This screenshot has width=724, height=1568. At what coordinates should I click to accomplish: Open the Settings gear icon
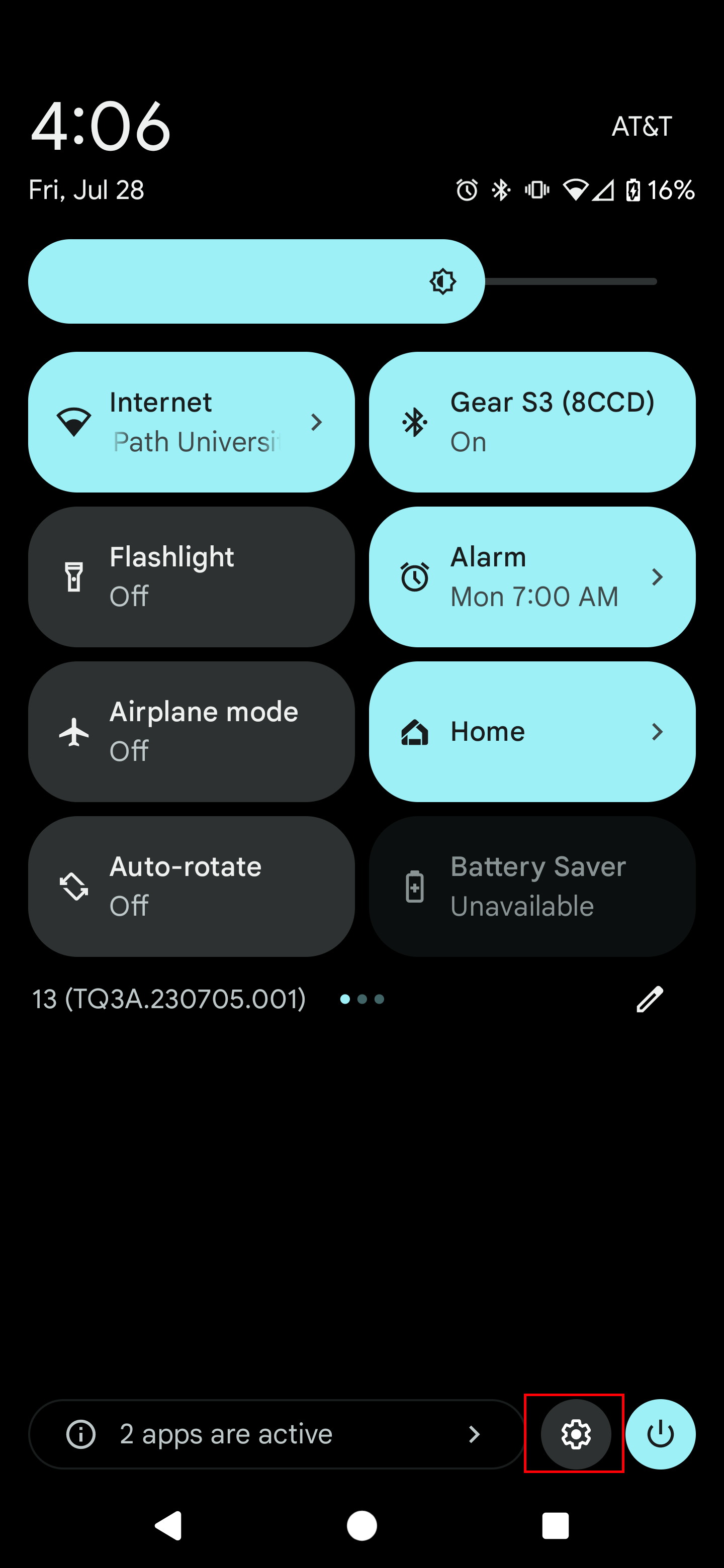point(575,1434)
